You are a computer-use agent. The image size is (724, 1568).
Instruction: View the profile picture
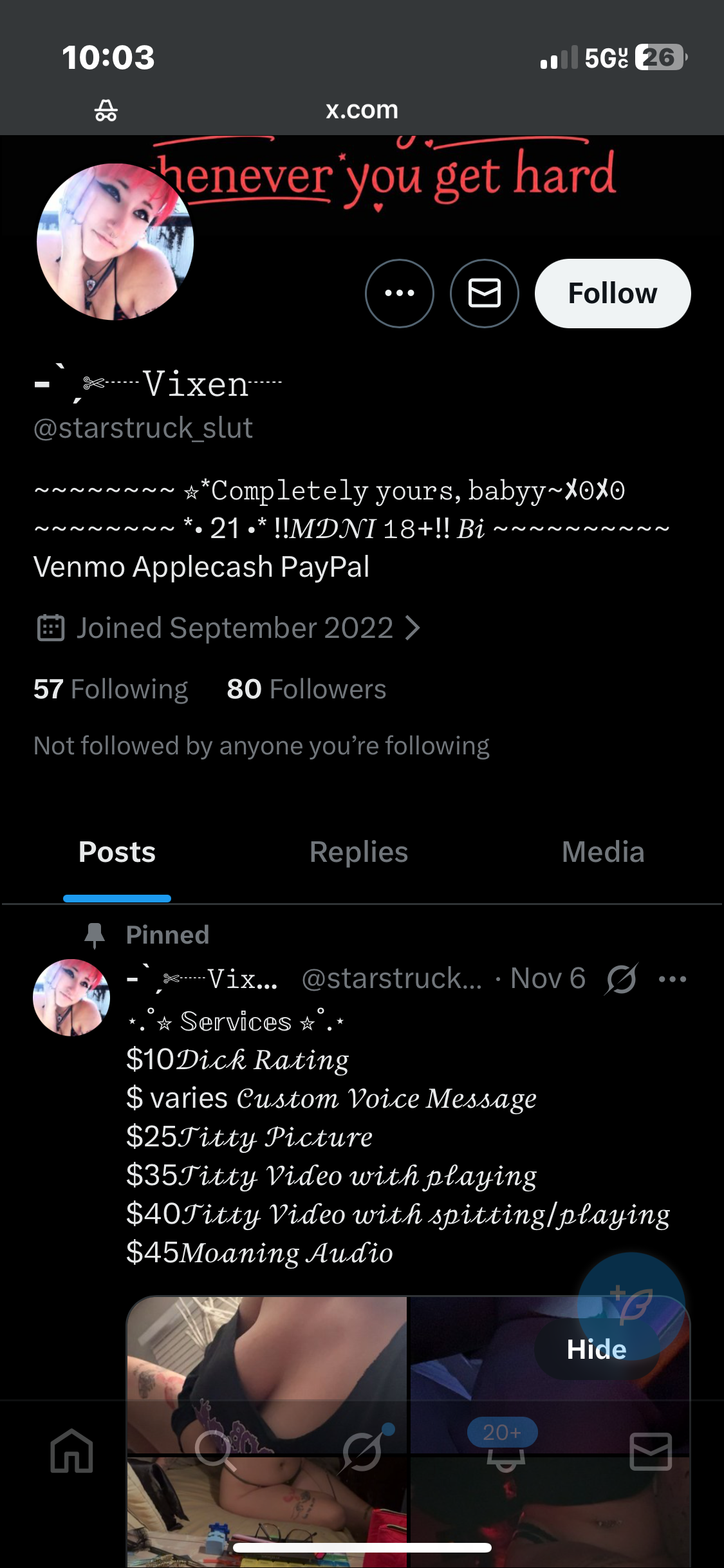point(115,241)
